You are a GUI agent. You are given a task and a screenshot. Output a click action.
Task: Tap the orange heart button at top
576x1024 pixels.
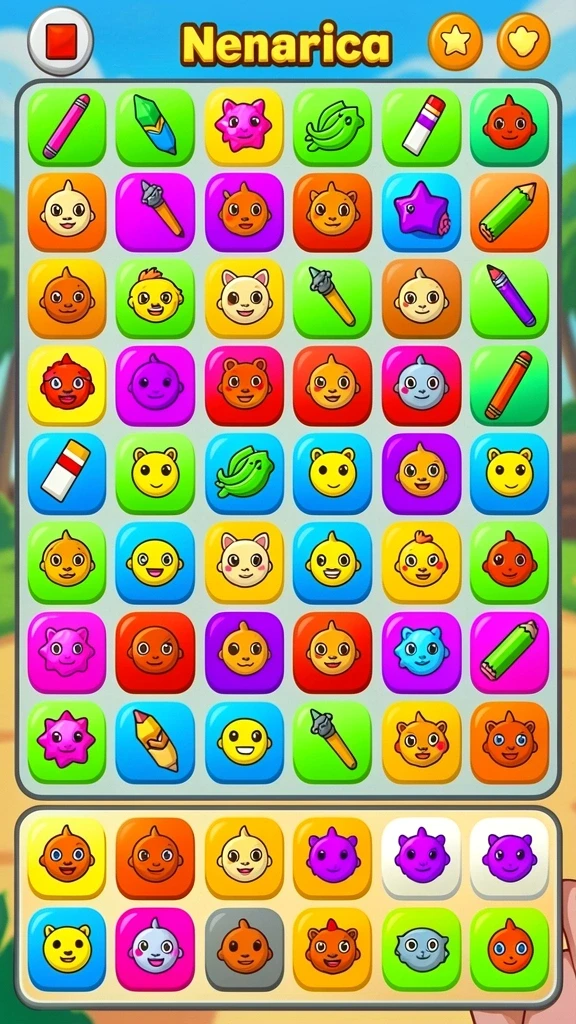click(x=524, y=41)
